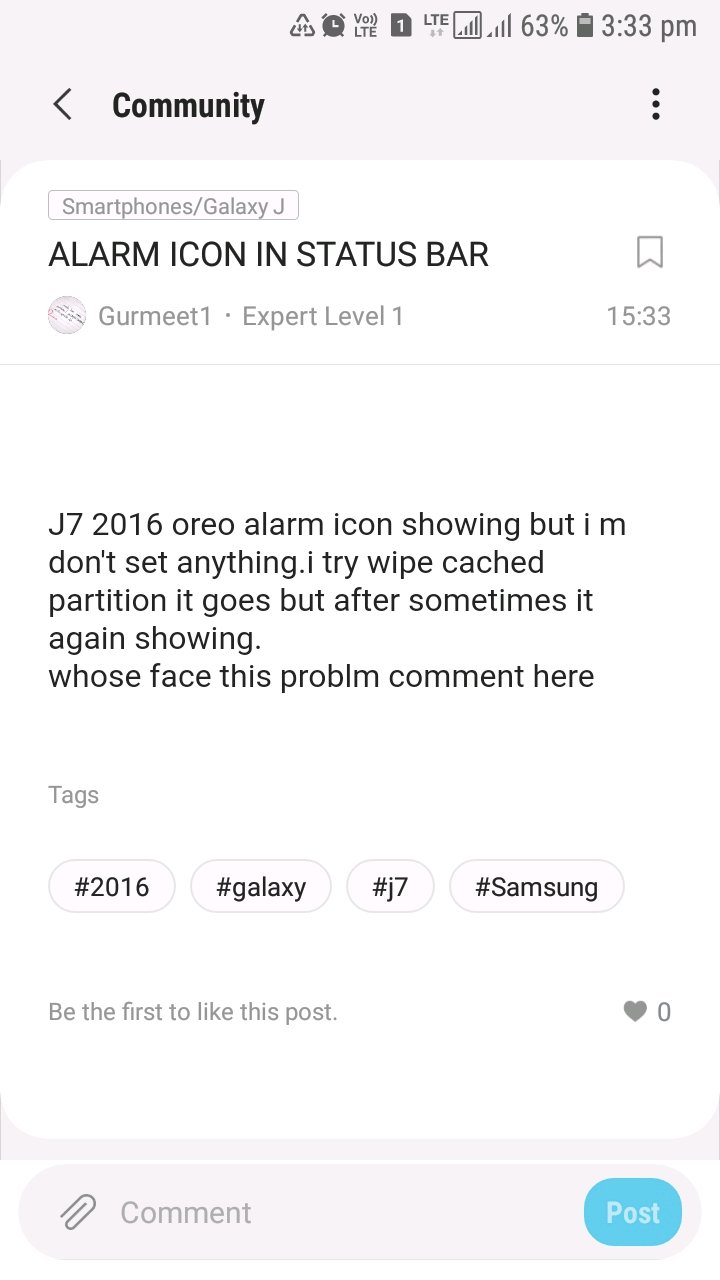Open the Smartphones/Galaxy J category
This screenshot has height=1280, width=720.
(173, 207)
